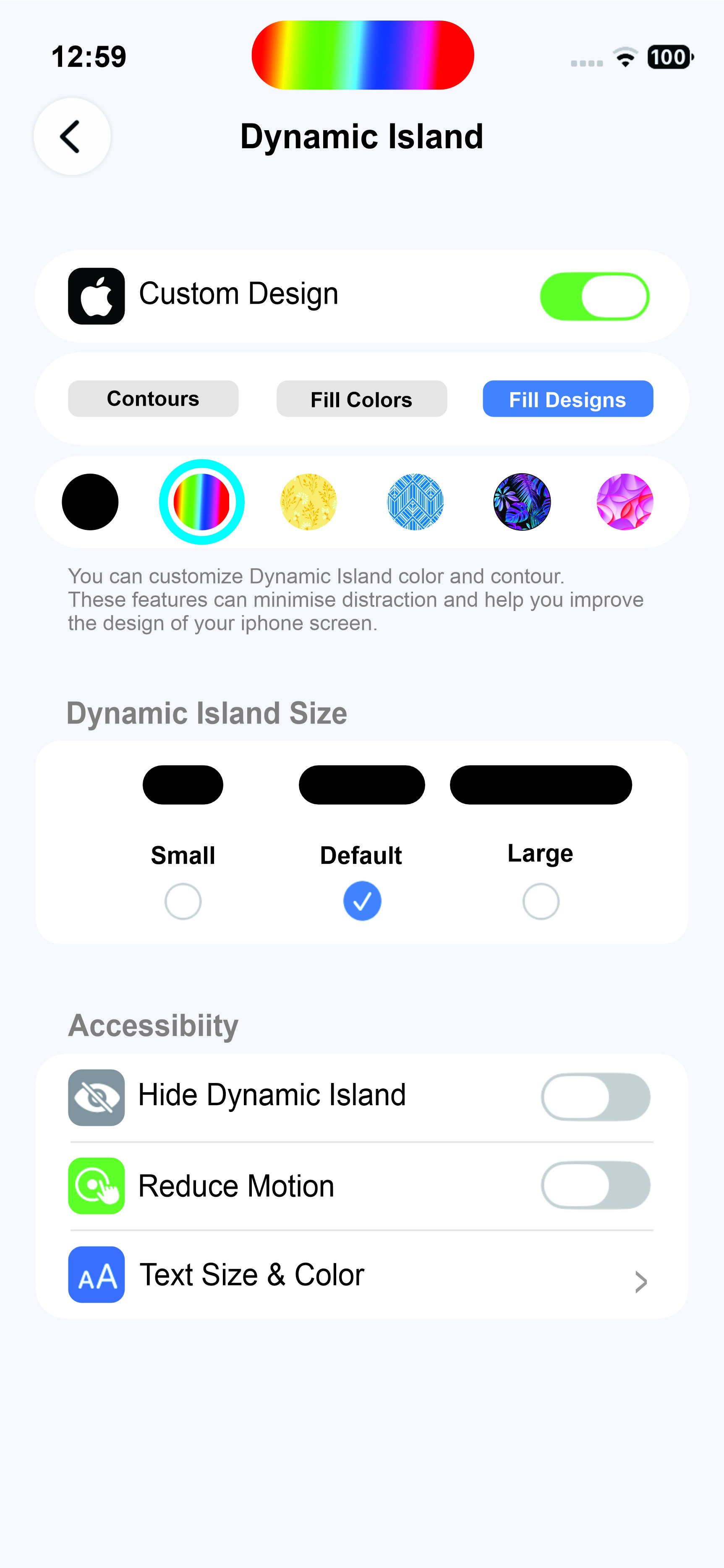Select the Fill Designs tab

tap(567, 399)
